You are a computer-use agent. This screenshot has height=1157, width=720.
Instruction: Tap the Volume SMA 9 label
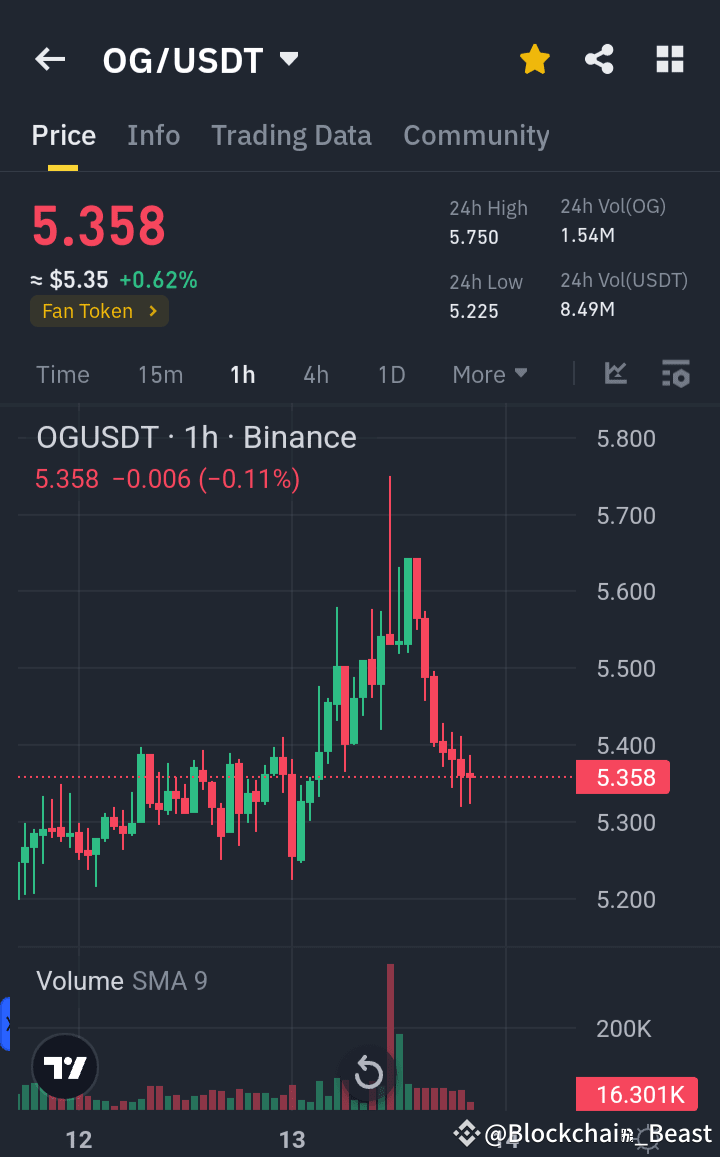pyautogui.click(x=121, y=981)
